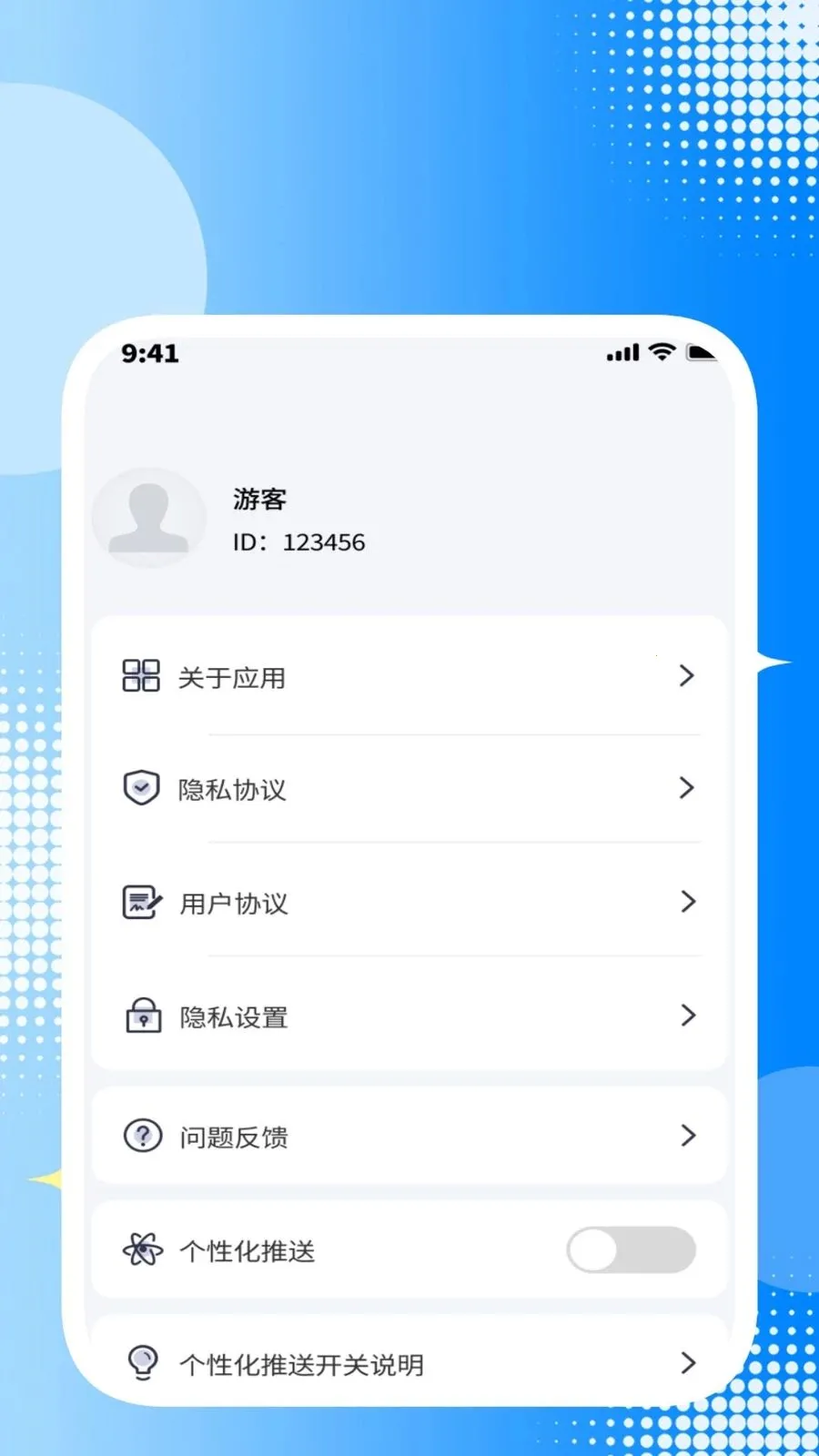
Task: Click the grid icon beside 关于应用
Action: pyautogui.click(x=141, y=676)
